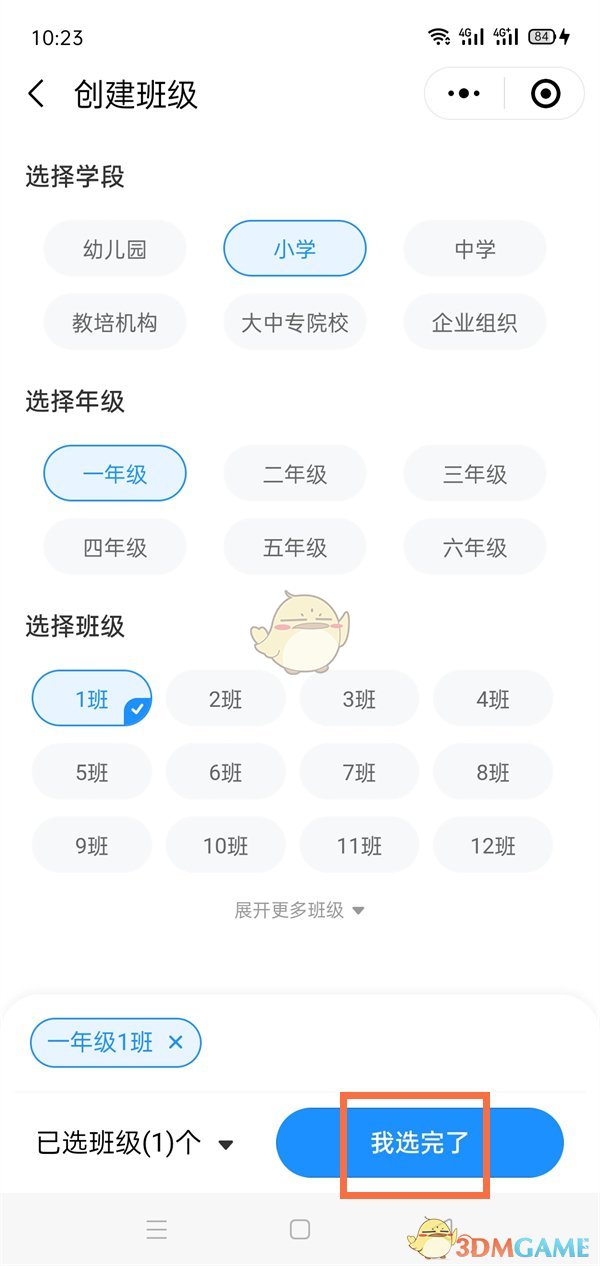This screenshot has height=1266, width=600.
Task: Go back from 创建班级 page
Action: 37,95
